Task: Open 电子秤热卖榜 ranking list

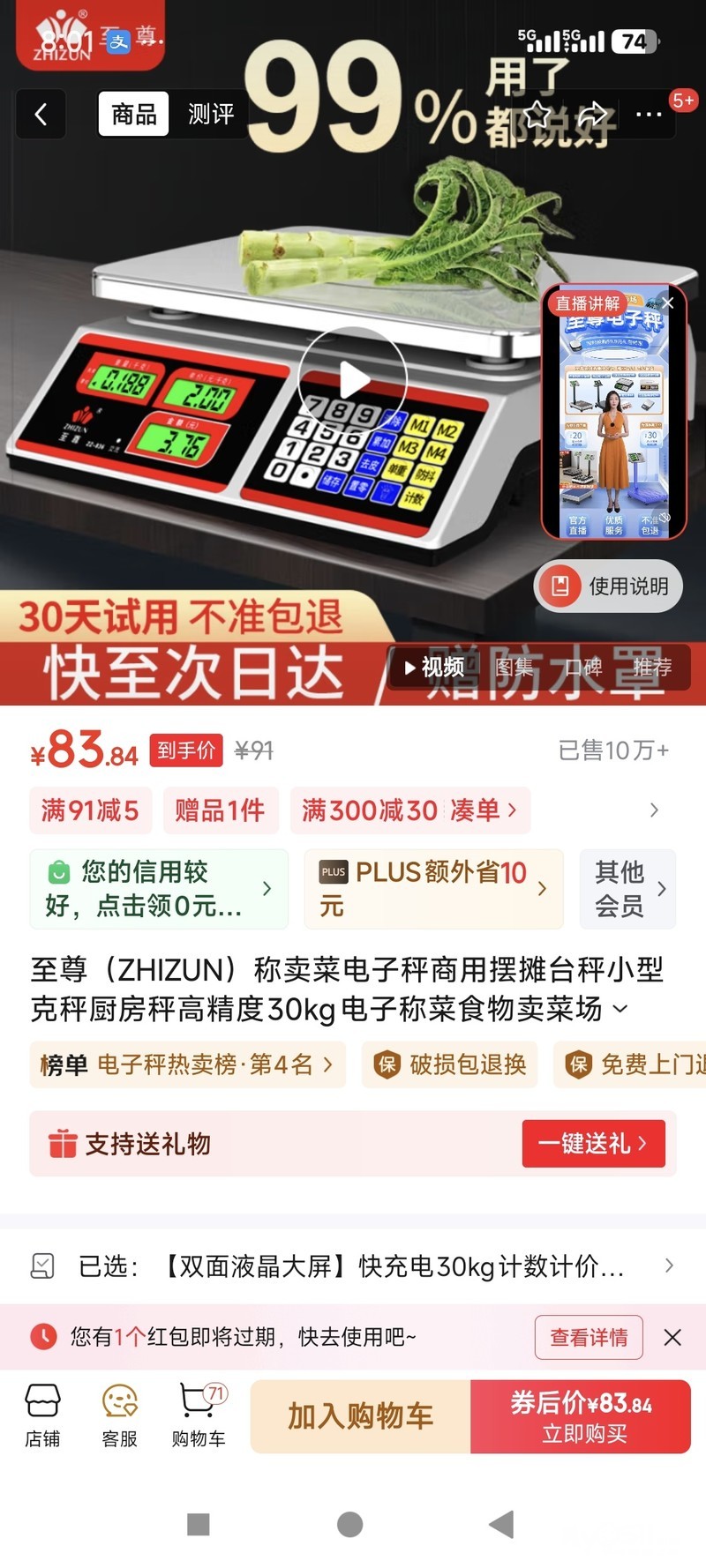Action: point(187,1064)
